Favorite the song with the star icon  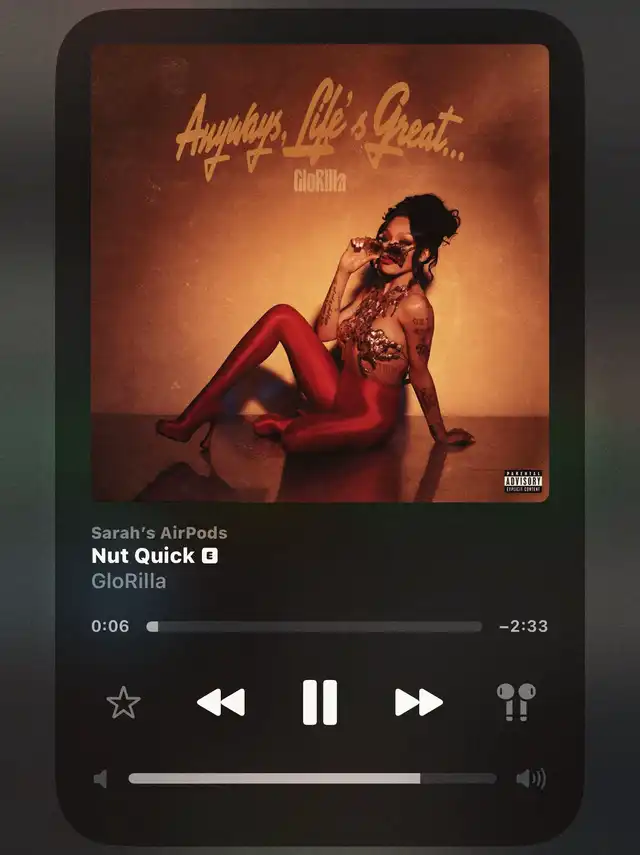(x=123, y=703)
